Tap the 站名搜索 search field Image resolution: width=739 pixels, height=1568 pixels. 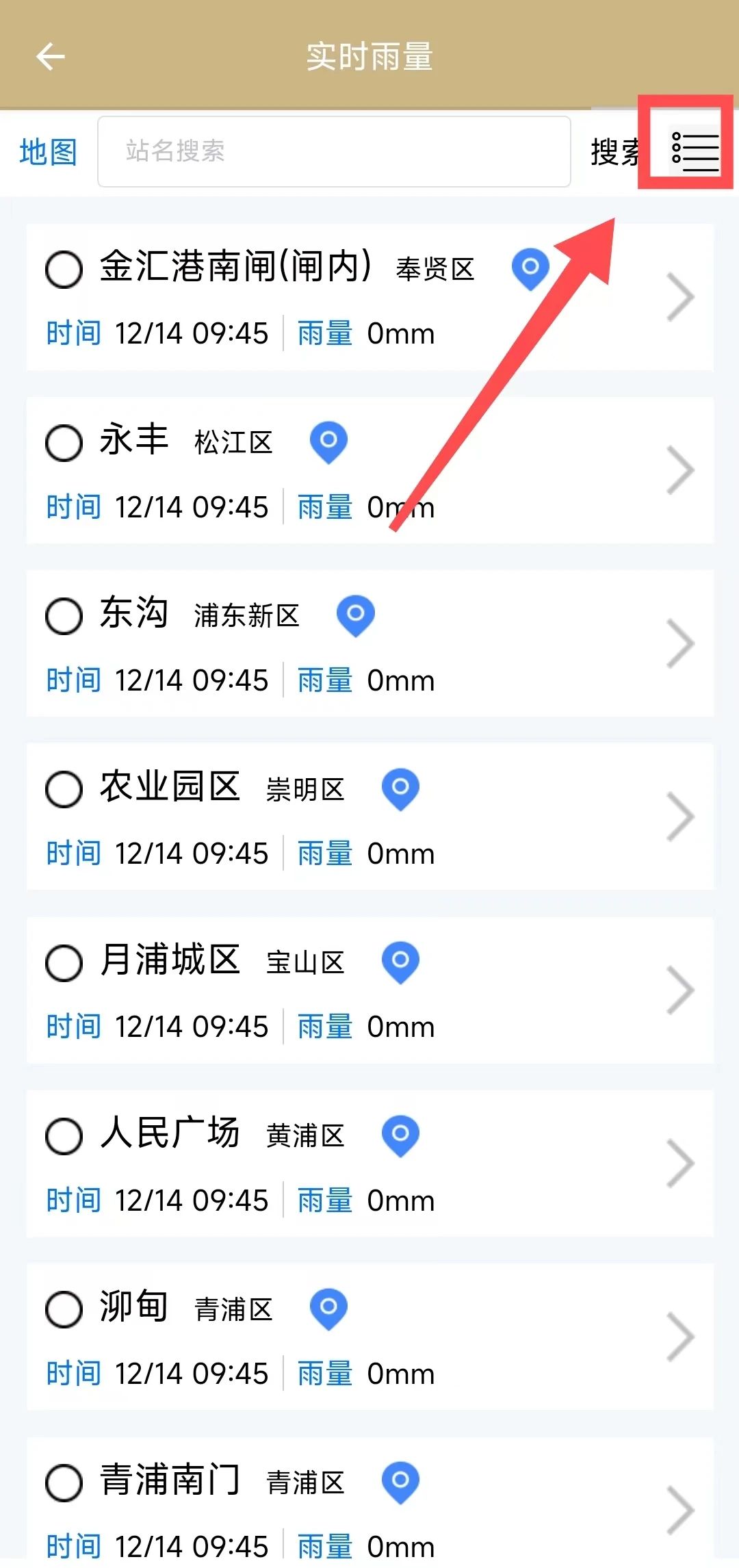(x=334, y=151)
